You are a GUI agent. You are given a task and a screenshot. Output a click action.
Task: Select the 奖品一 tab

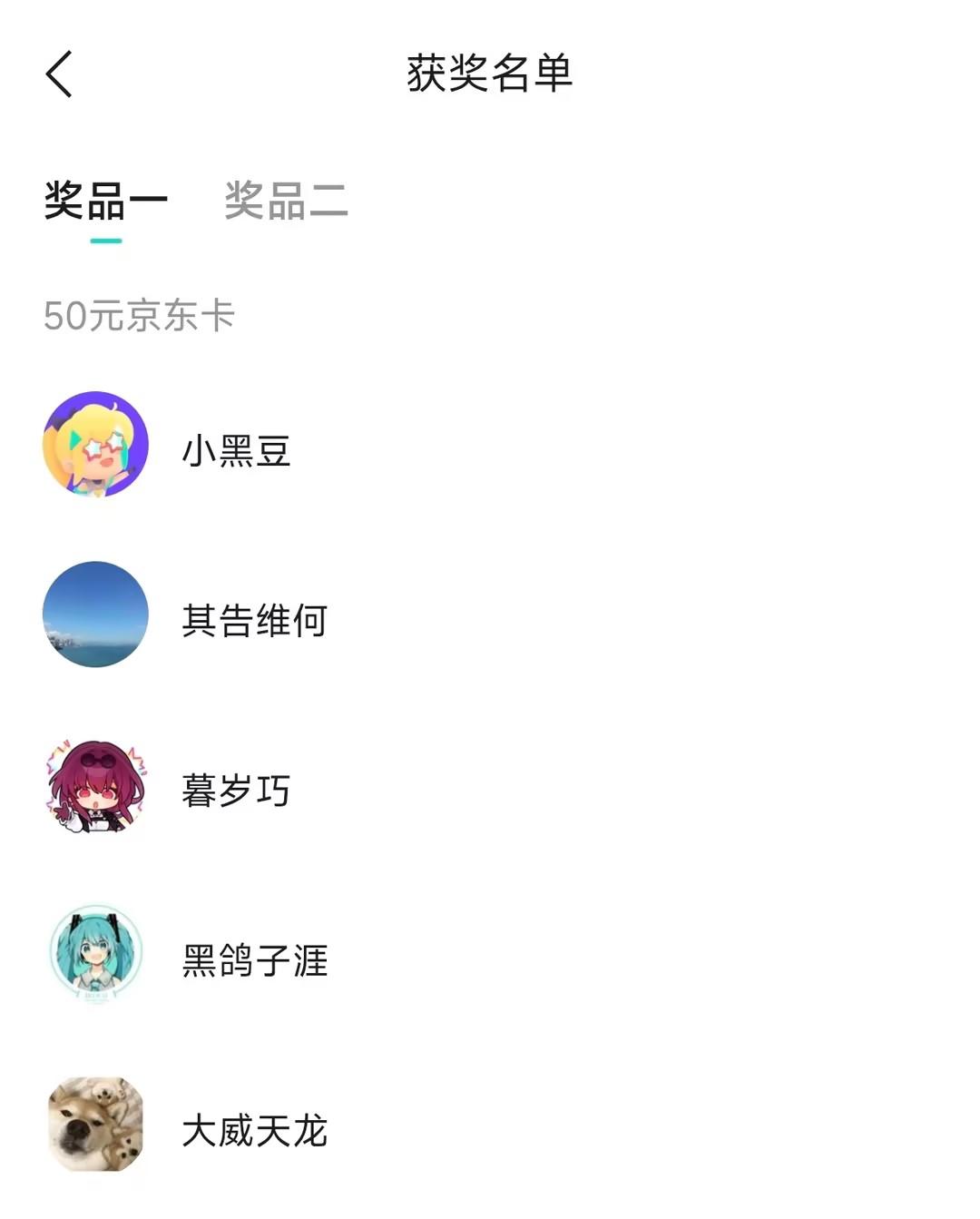tap(104, 203)
